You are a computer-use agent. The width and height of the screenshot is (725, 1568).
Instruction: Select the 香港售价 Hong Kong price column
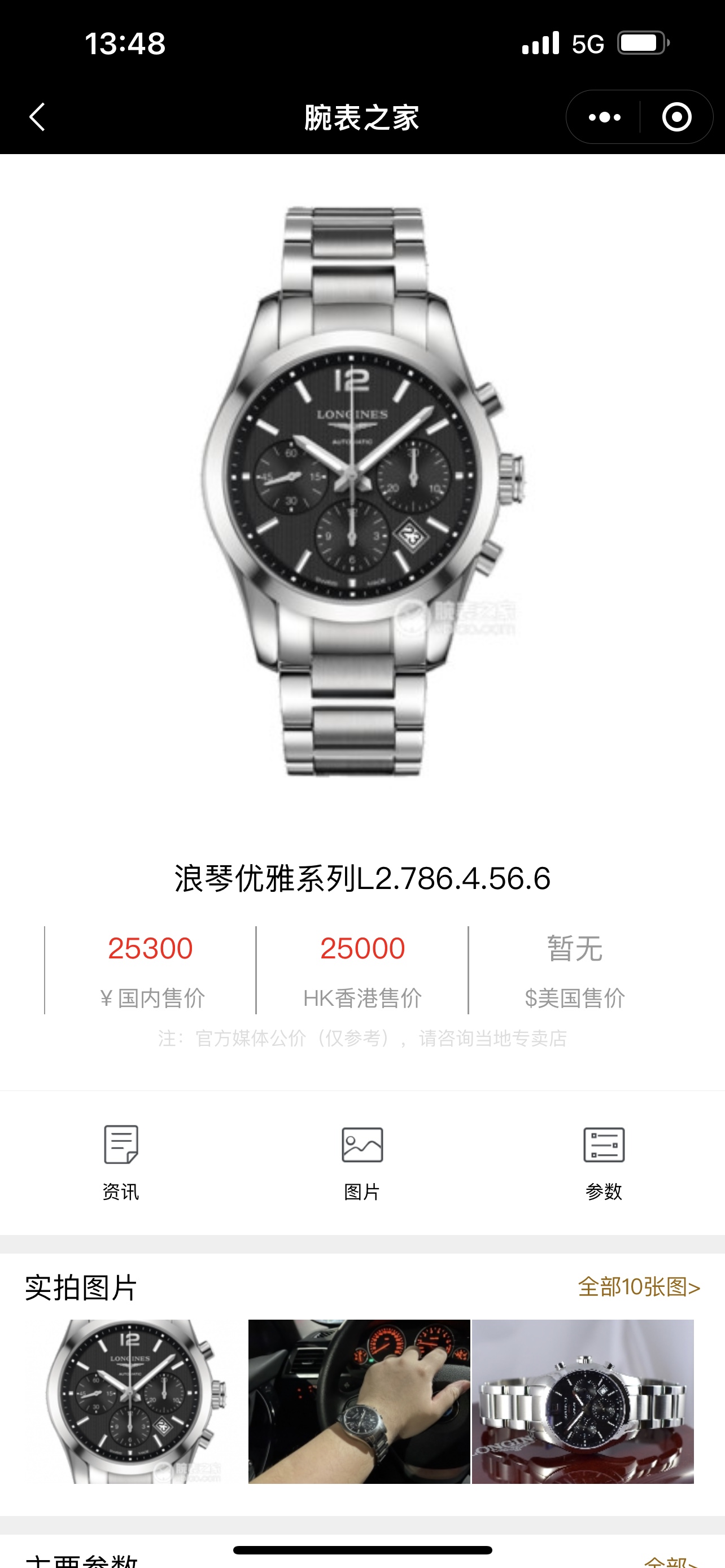tap(363, 968)
